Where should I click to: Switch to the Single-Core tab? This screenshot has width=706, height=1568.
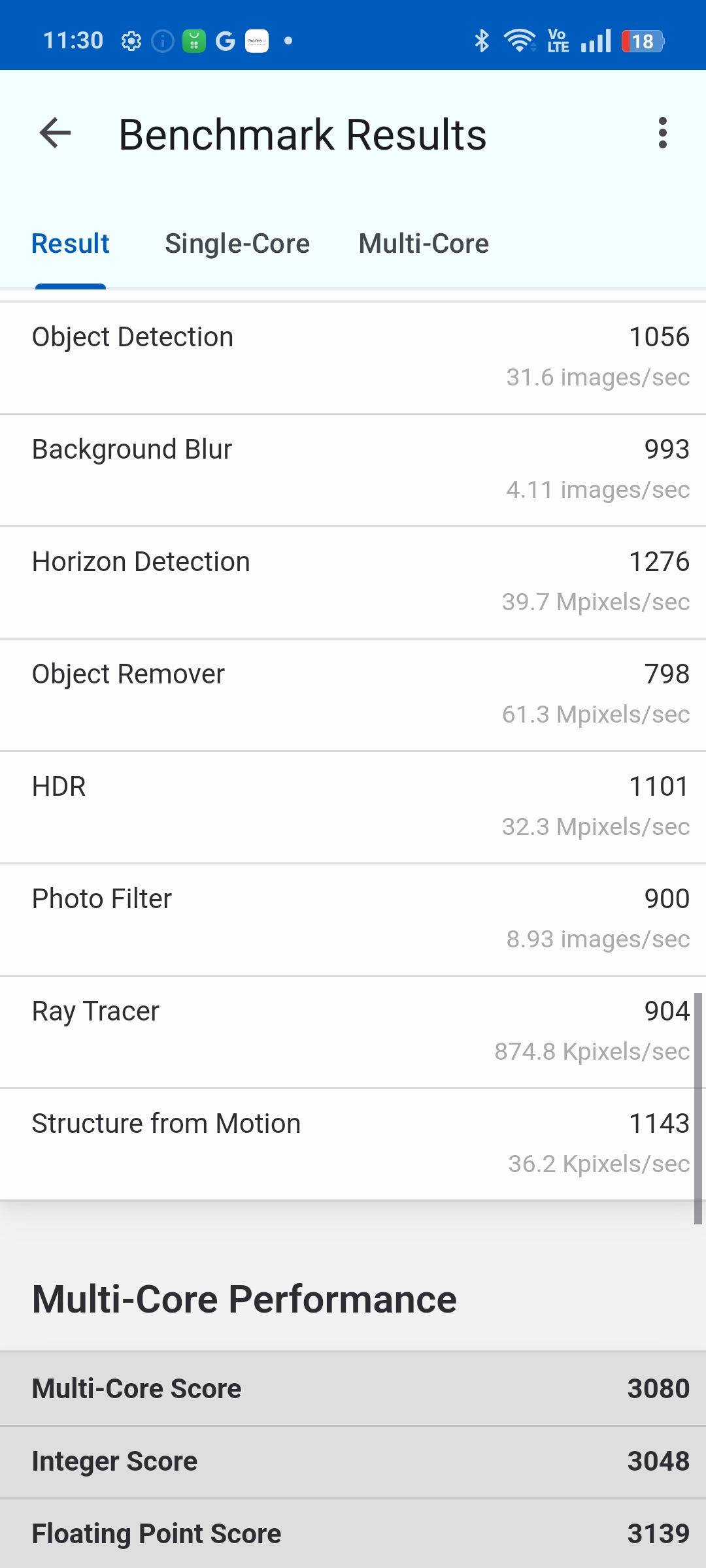point(237,244)
